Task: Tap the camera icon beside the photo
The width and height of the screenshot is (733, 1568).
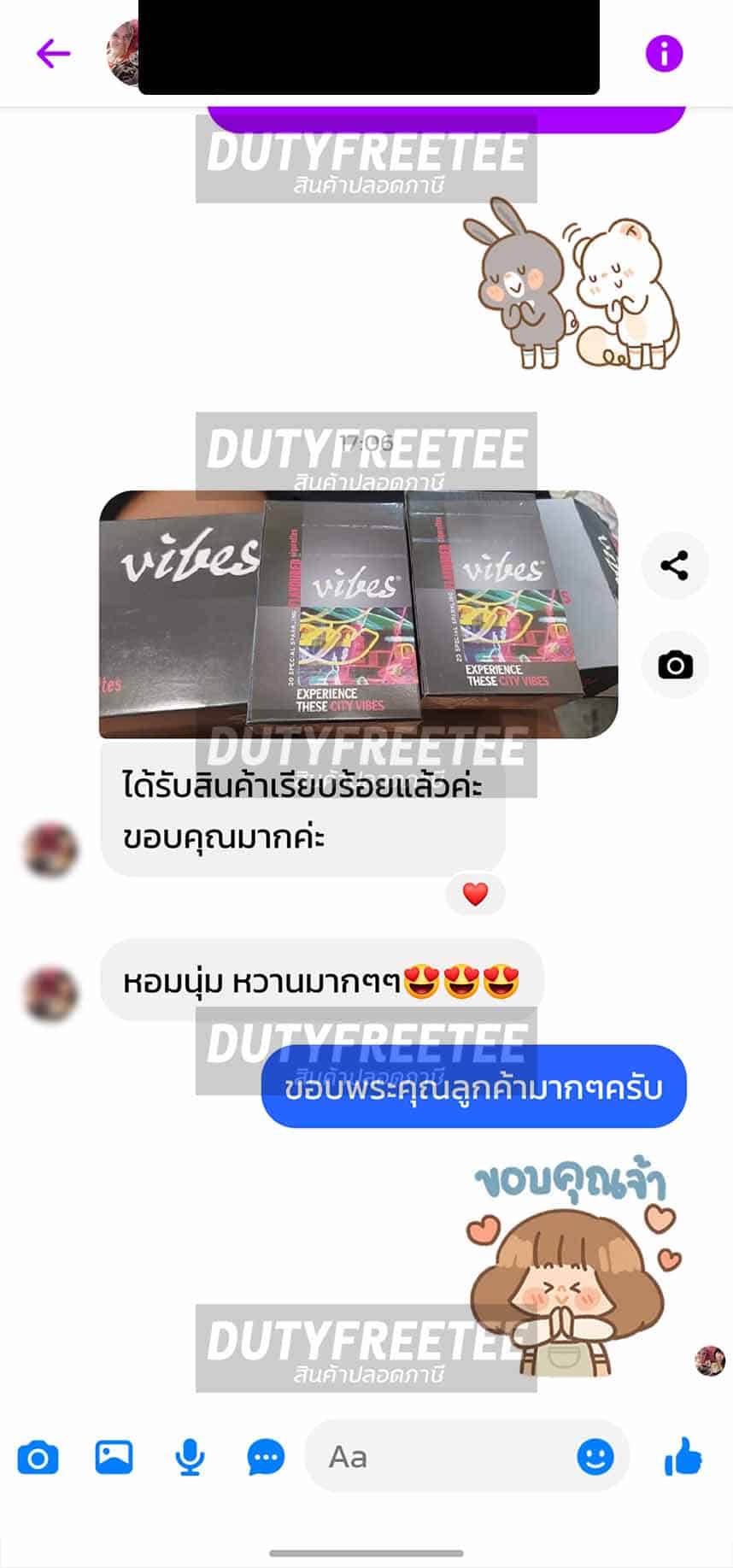Action: click(674, 665)
